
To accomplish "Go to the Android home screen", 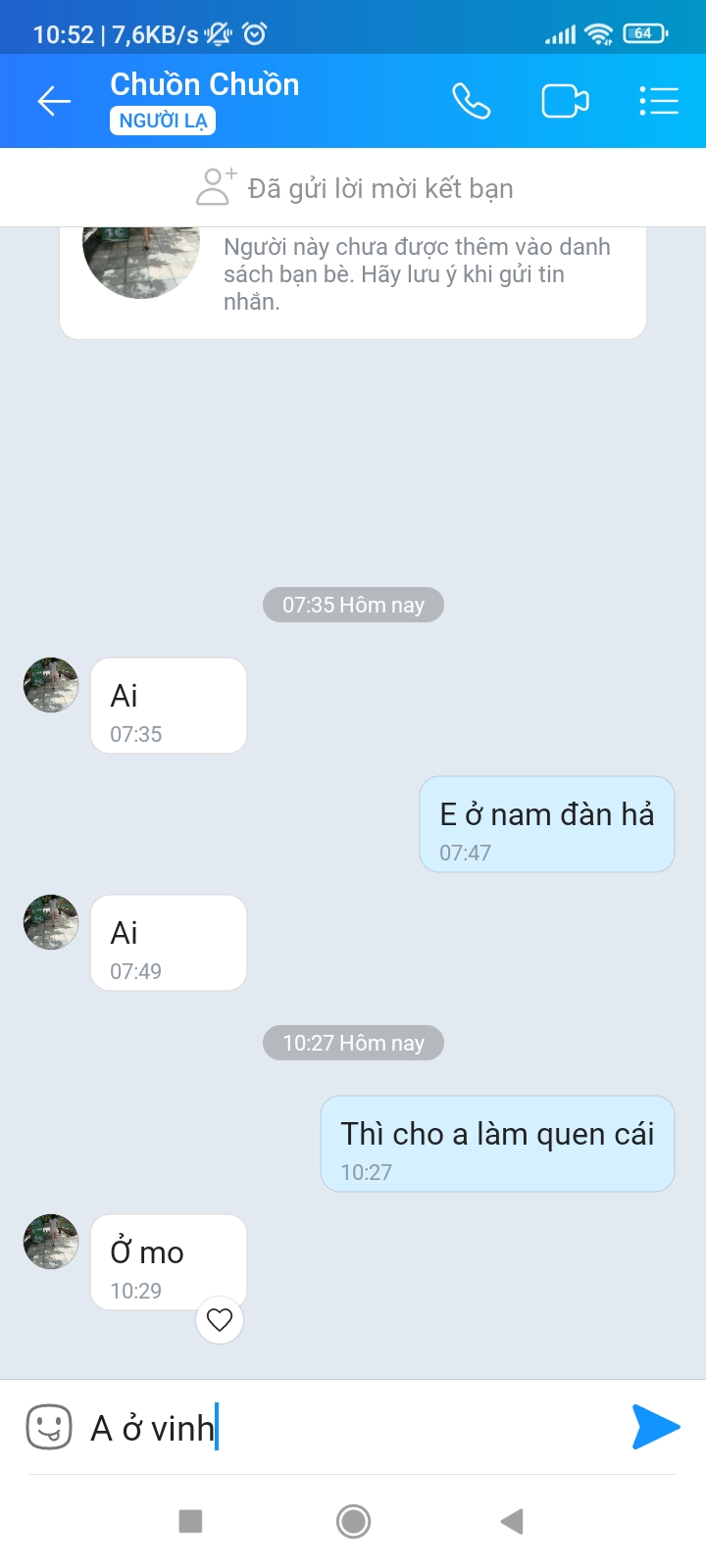I will (x=353, y=1521).
